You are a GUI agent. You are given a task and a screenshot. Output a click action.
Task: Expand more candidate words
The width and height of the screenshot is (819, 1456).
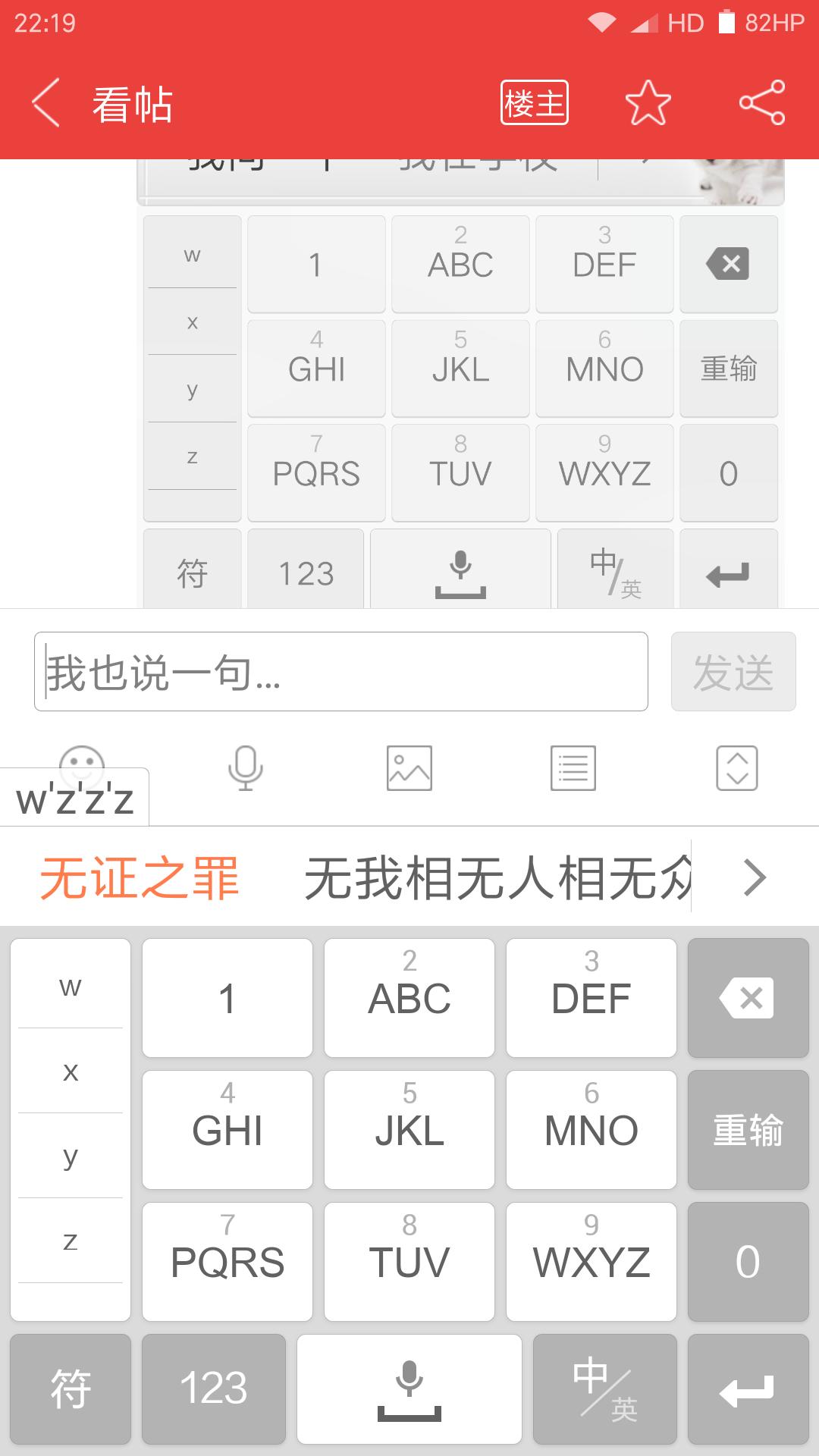755,877
